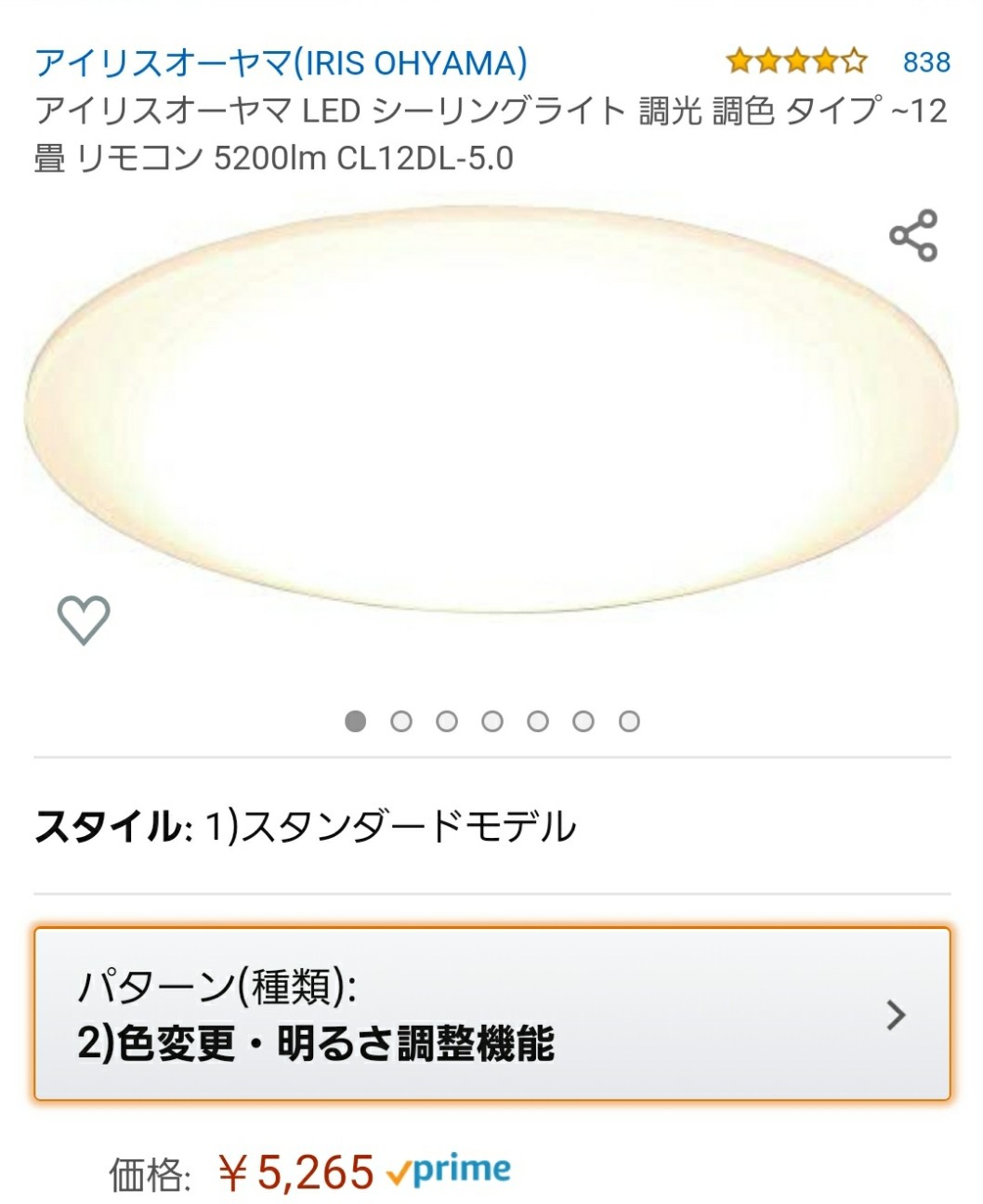Click the second carousel dot

coord(401,720)
